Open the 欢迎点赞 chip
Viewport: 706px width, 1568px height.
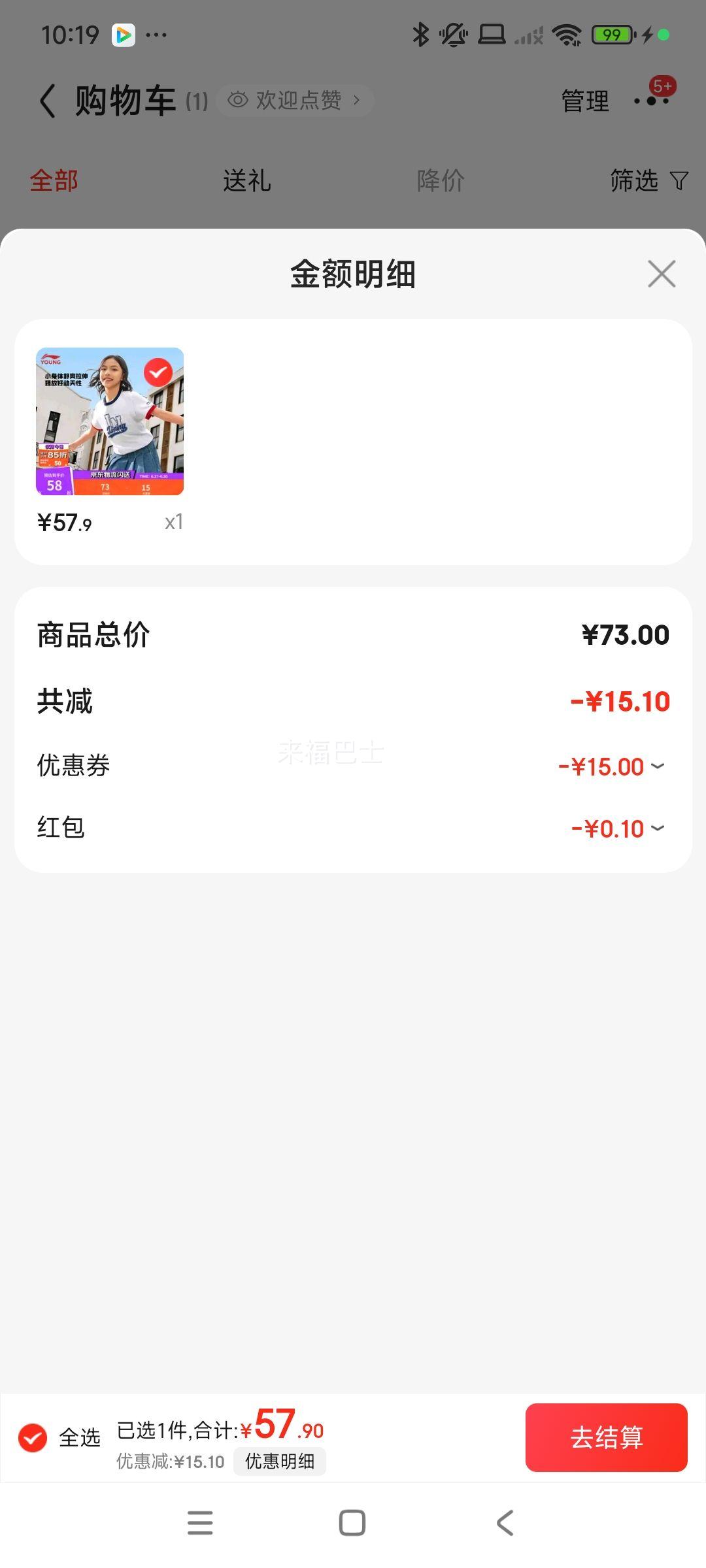pyautogui.click(x=295, y=100)
